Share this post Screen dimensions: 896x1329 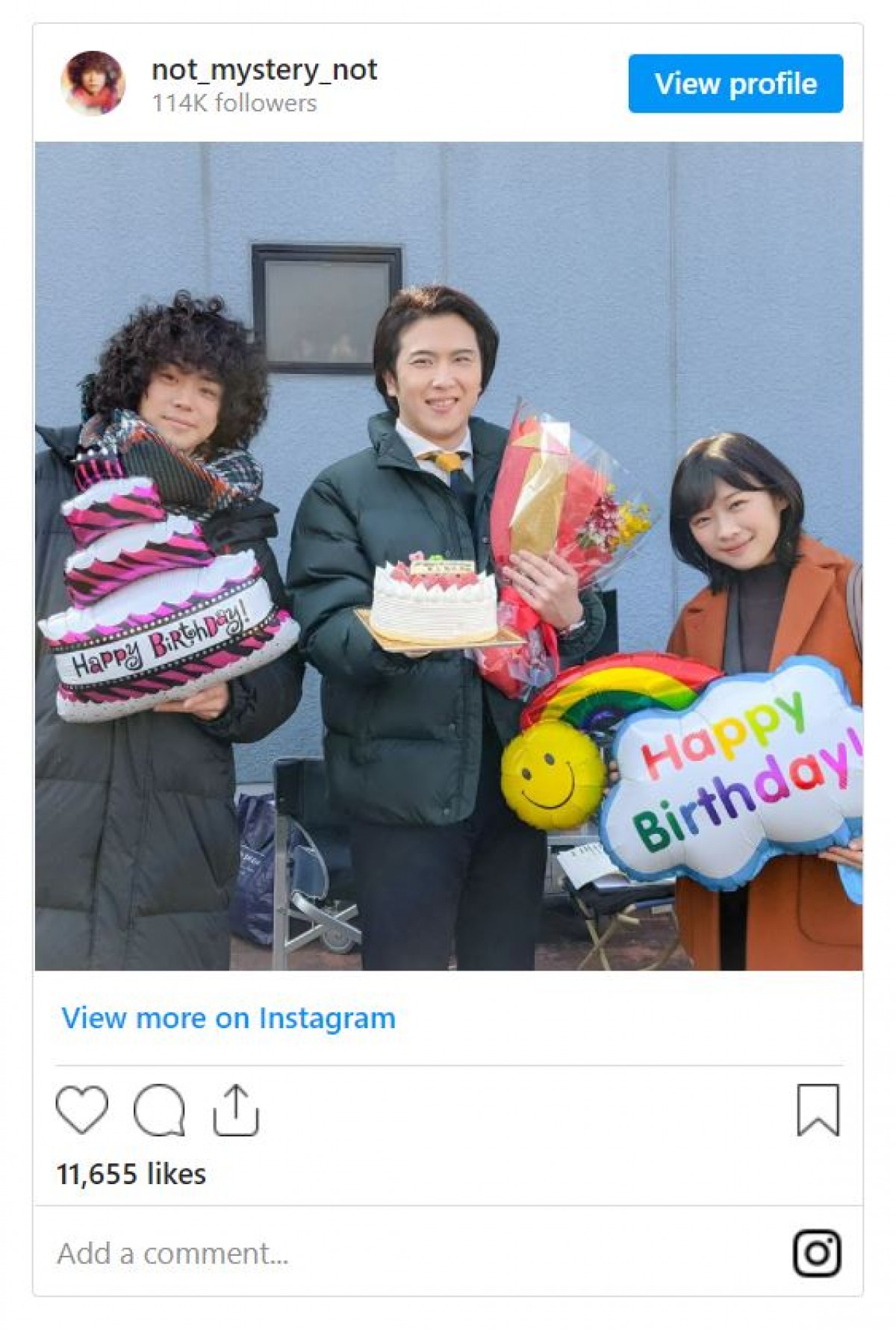point(236,1109)
